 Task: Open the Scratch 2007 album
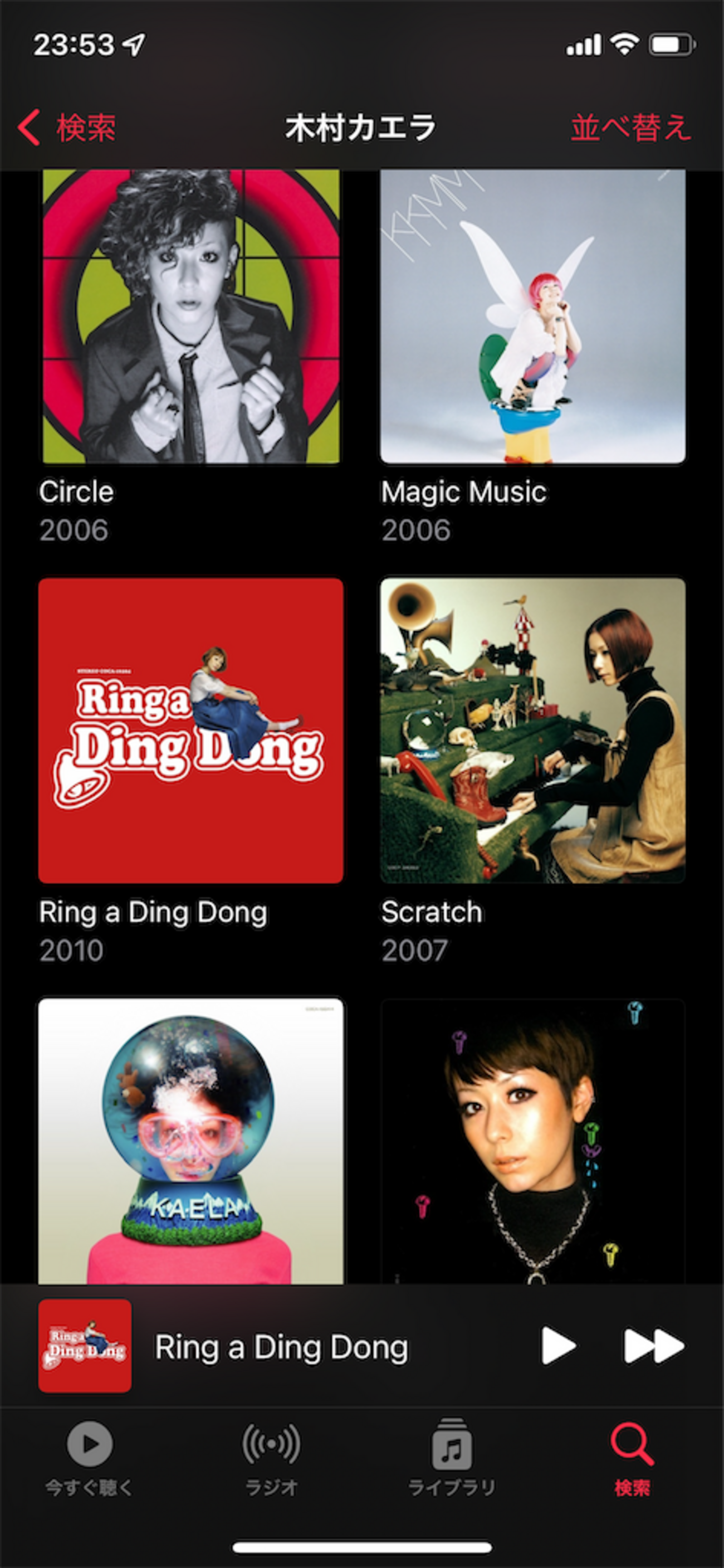tap(533, 731)
